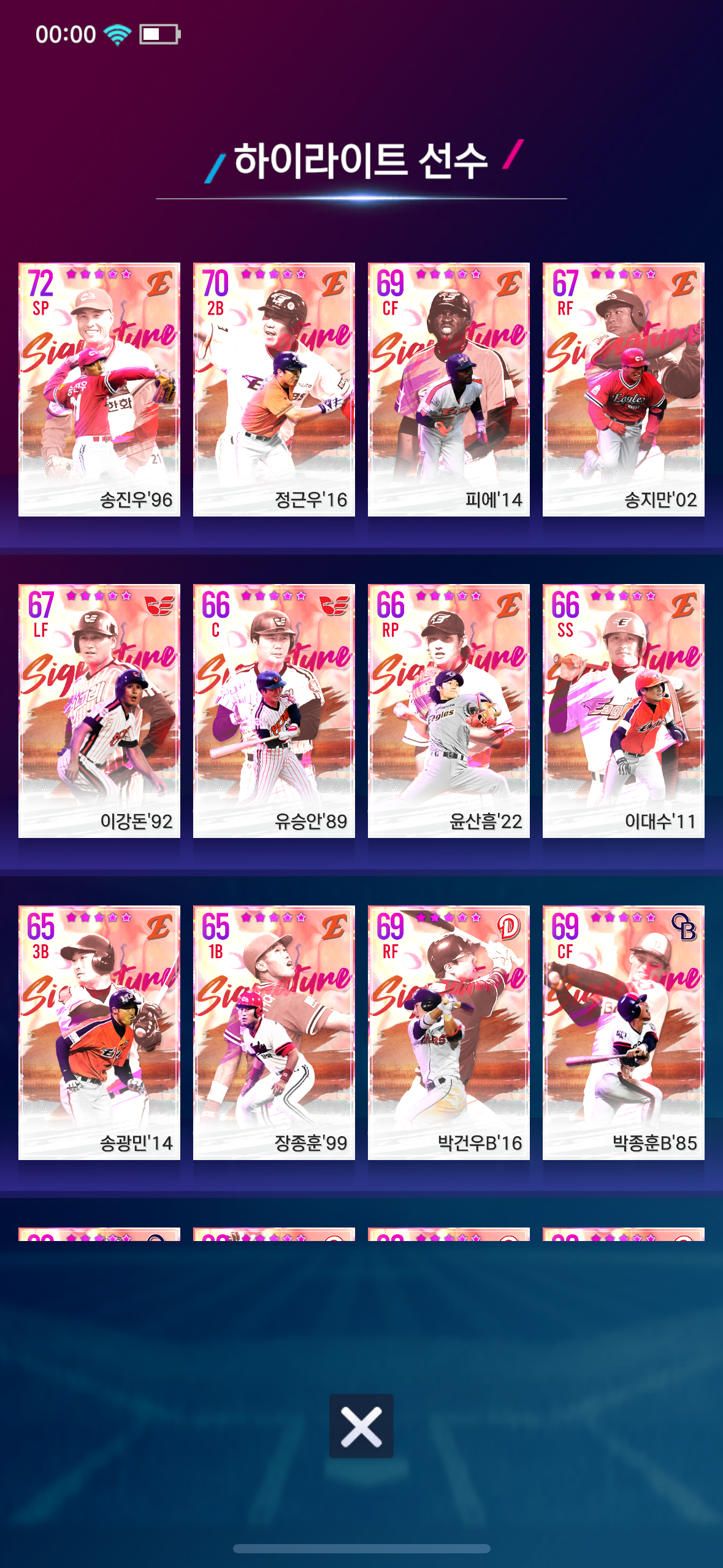Open the 송진우'96 SP card
723x1568 pixels.
coord(99,390)
